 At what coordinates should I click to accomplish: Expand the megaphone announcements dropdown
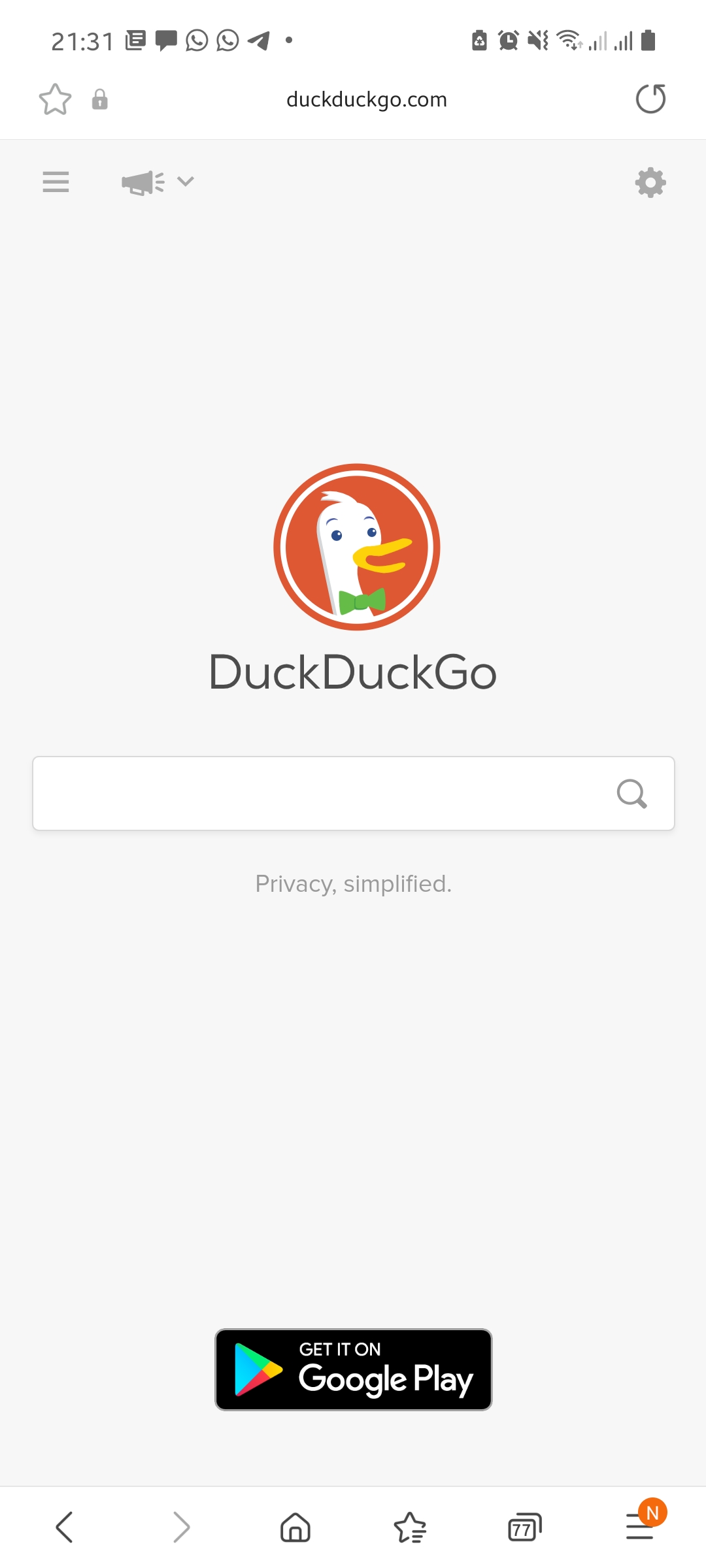pos(158,182)
